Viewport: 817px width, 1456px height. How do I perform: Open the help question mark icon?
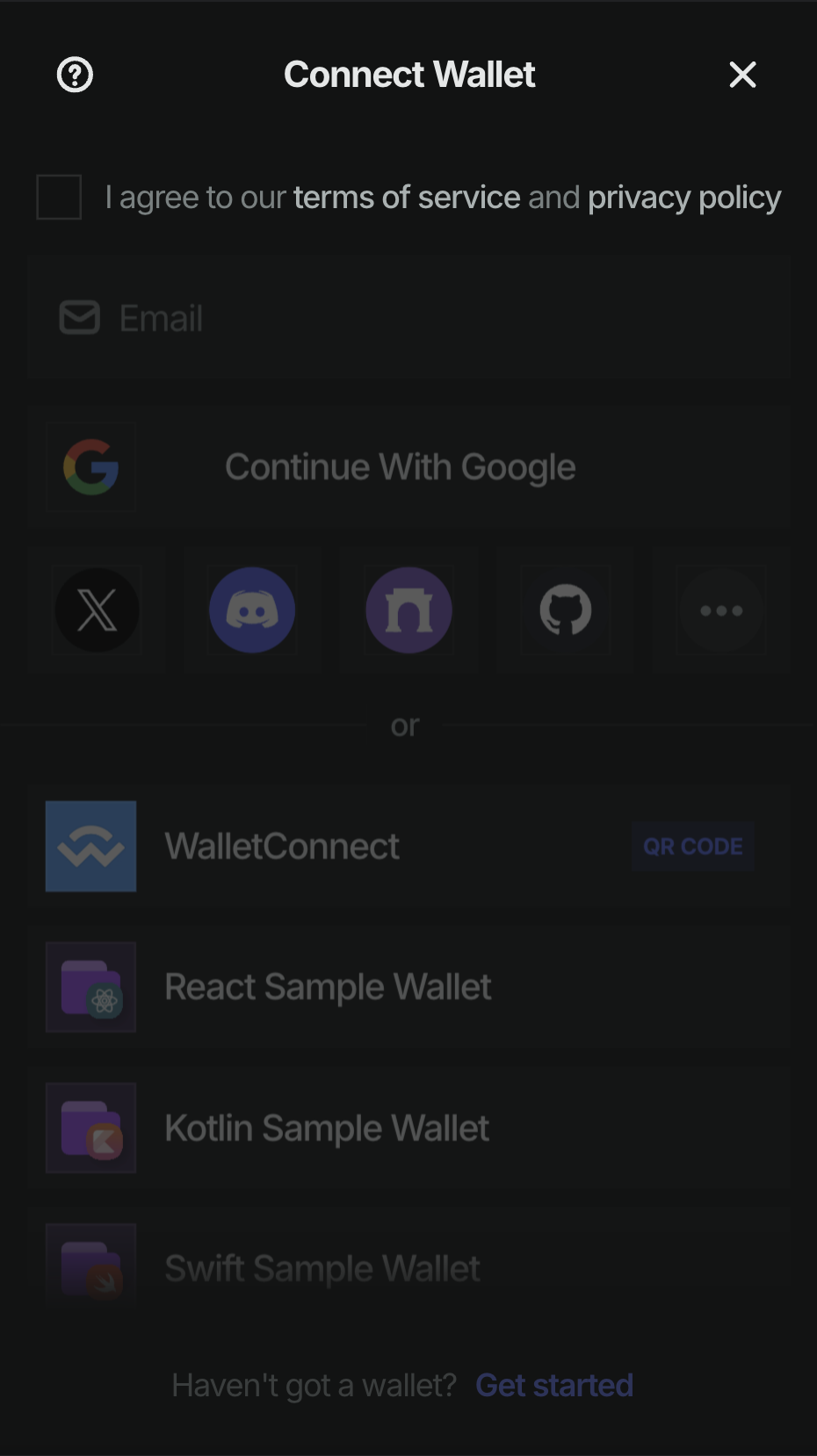pos(75,75)
